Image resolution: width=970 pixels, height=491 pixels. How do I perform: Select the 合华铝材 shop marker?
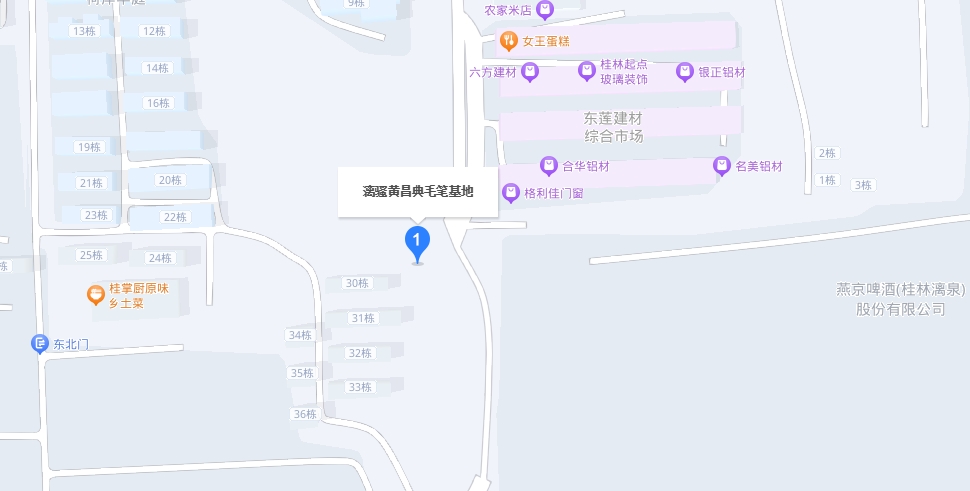(548, 166)
